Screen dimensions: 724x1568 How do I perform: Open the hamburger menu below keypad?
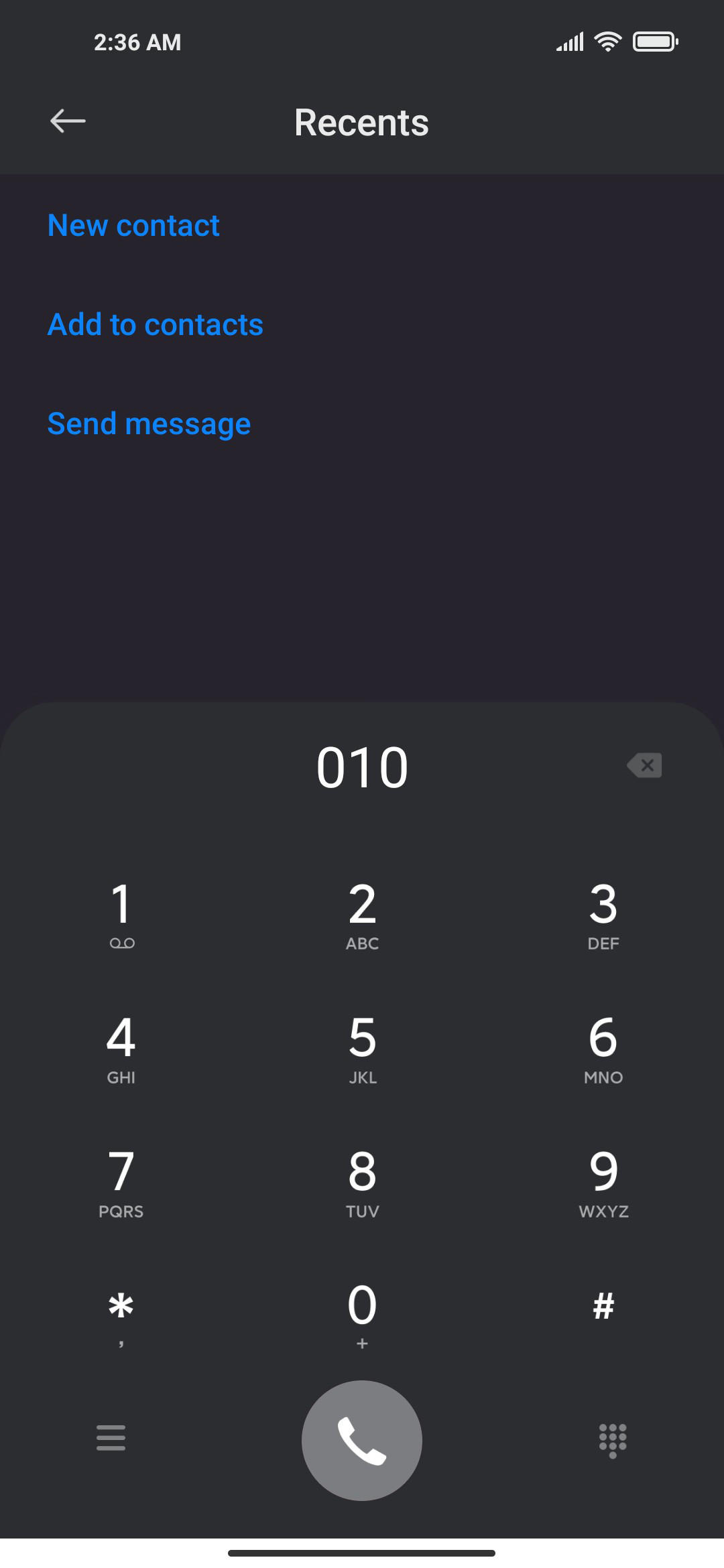[111, 1438]
